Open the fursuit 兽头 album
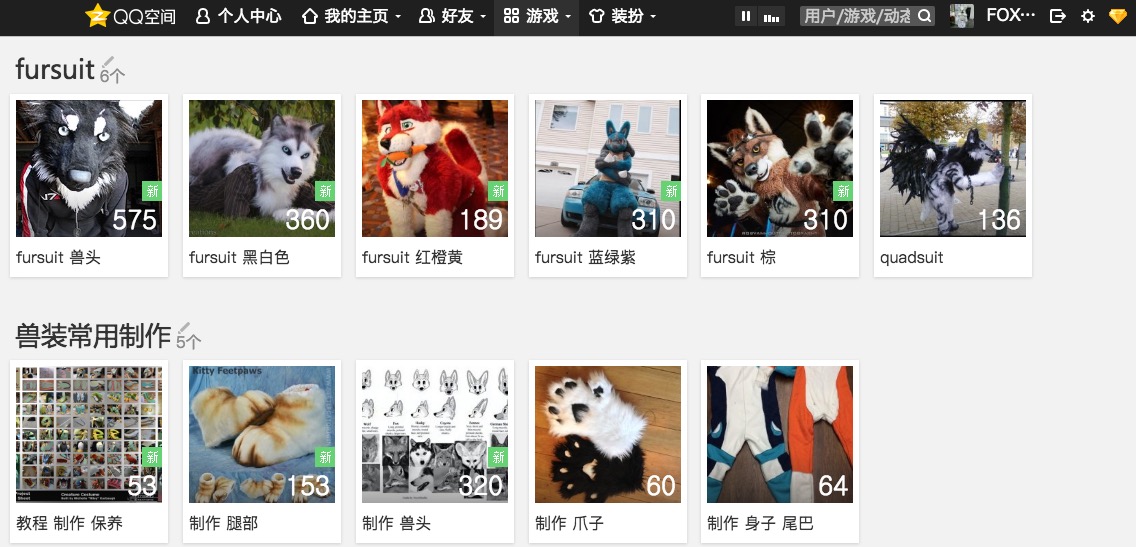 89,169
